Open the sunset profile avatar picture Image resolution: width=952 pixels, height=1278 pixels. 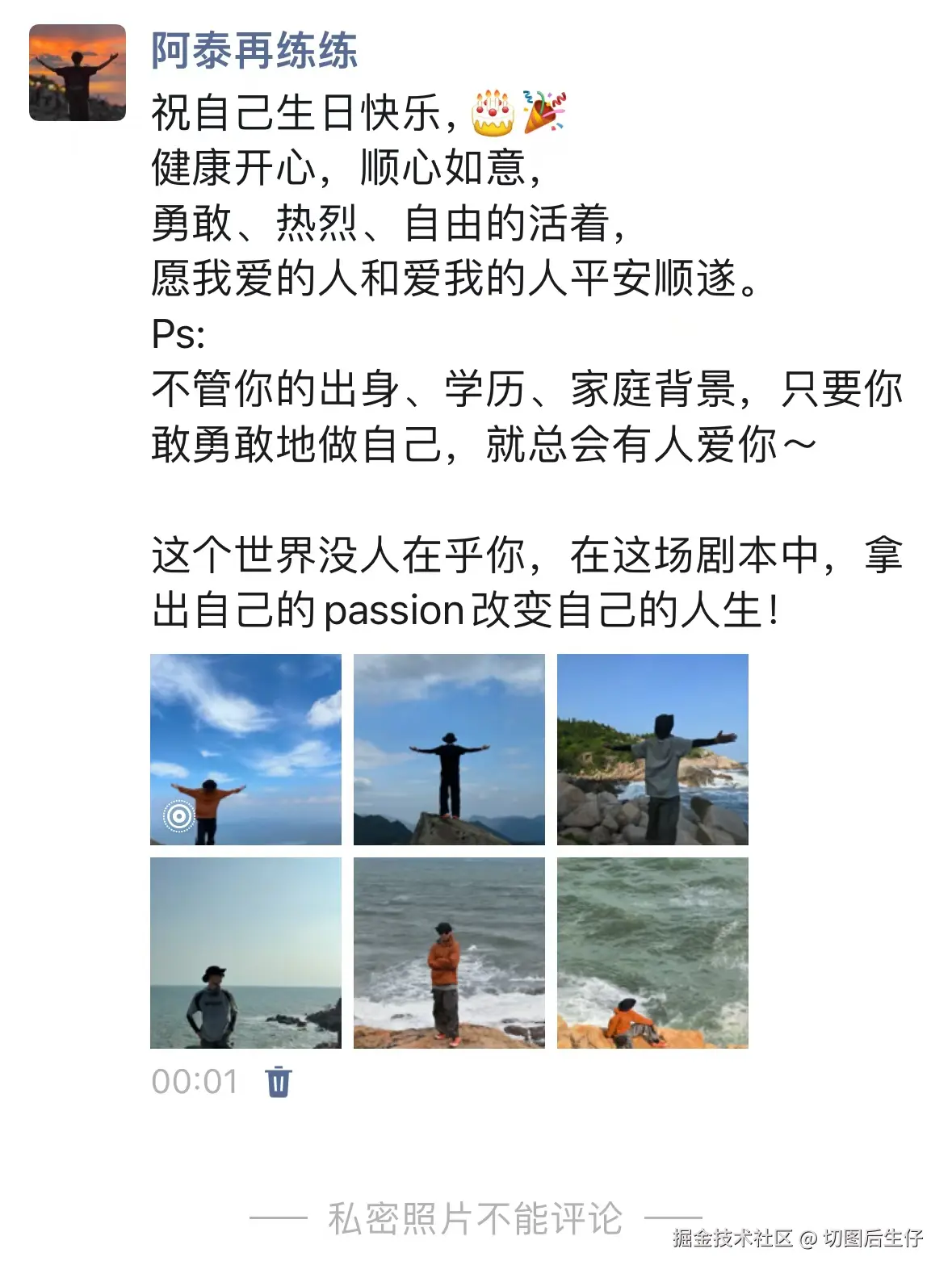click(x=78, y=71)
